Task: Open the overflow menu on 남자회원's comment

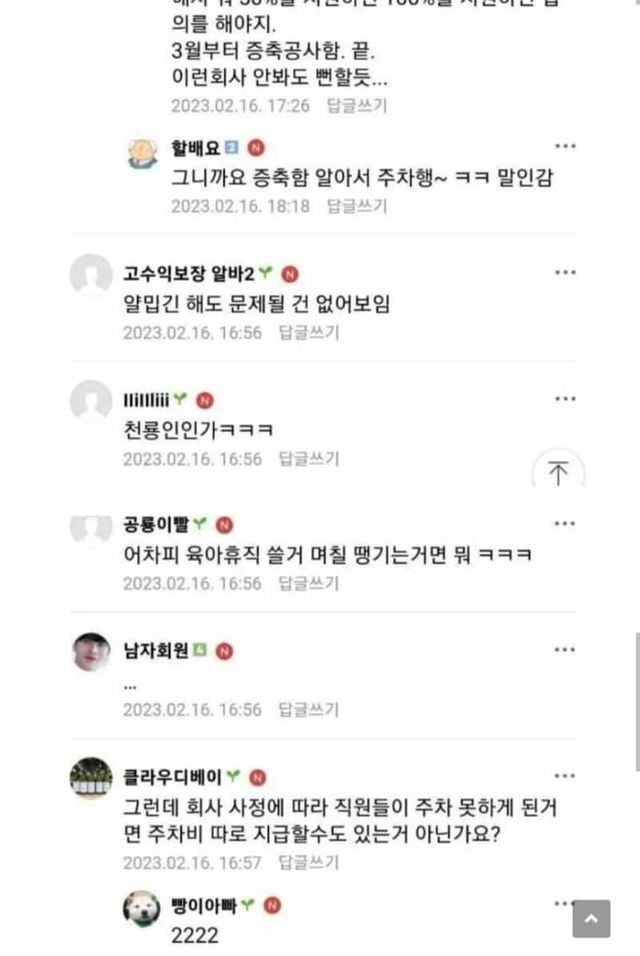Action: pos(566,650)
